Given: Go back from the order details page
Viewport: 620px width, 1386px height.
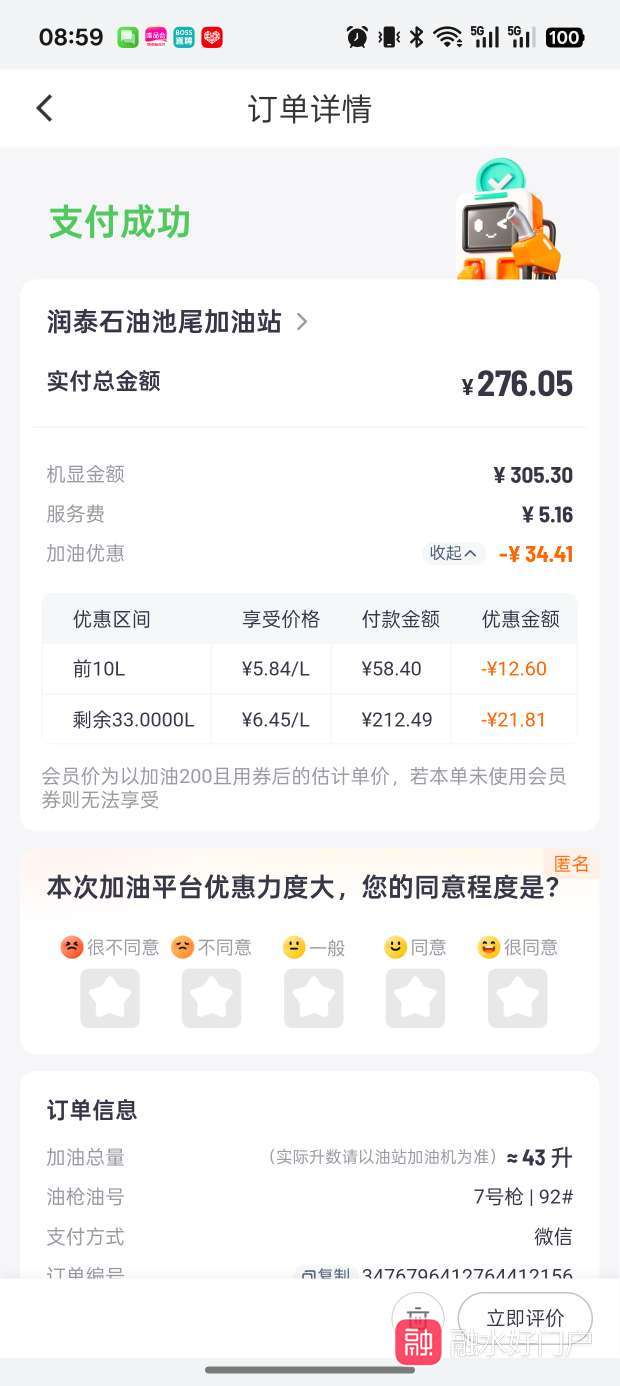Looking at the screenshot, I should (44, 108).
